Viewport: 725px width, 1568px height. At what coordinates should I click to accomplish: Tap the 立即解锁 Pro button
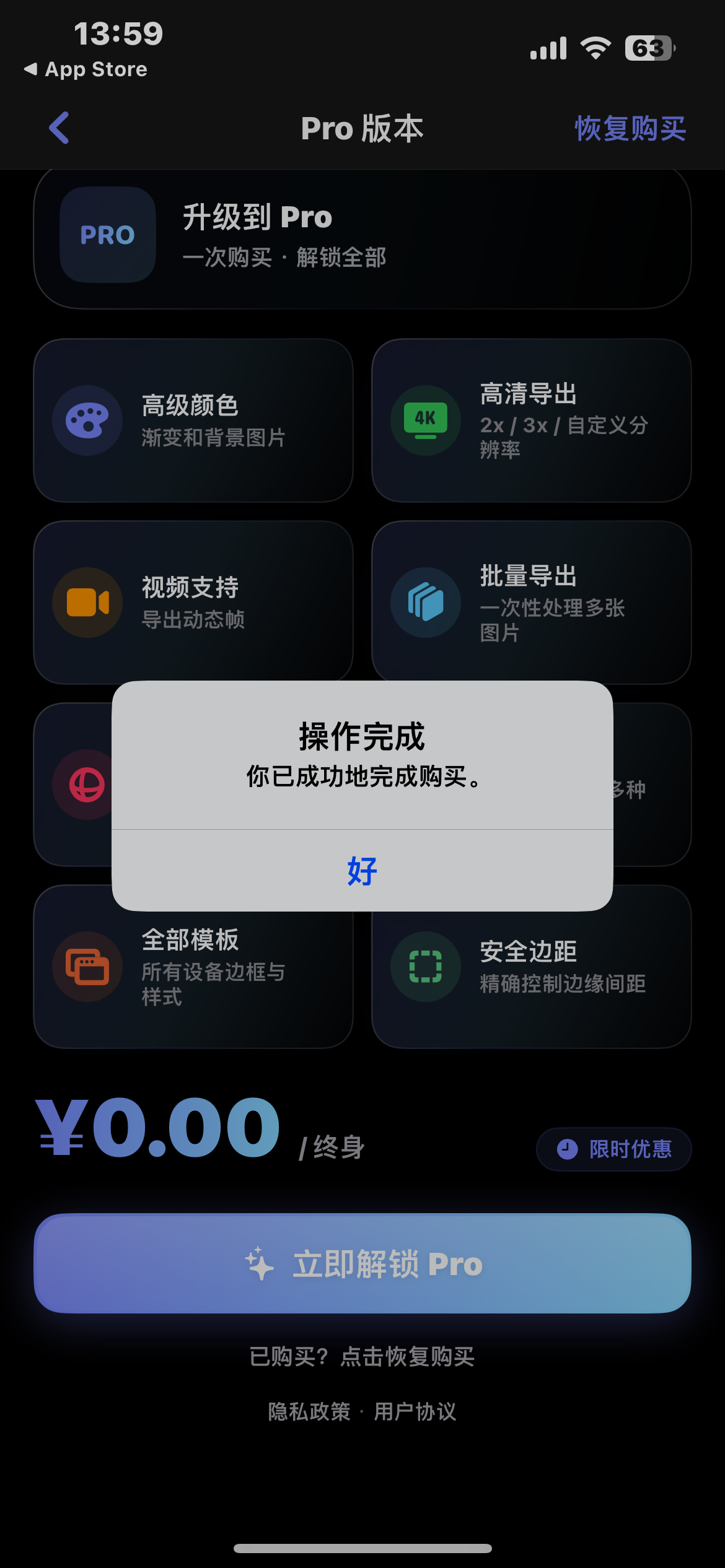click(x=362, y=1263)
